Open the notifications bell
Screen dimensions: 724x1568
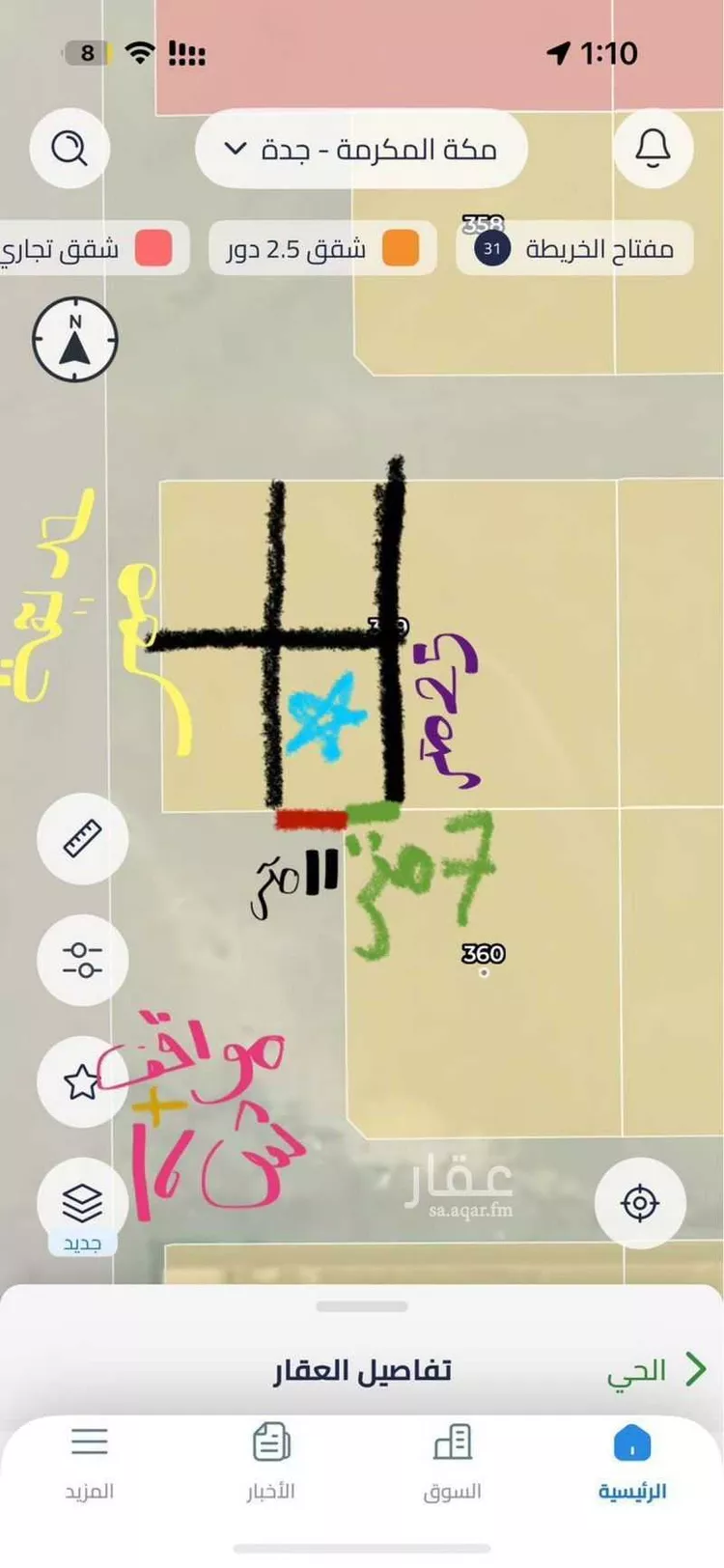pos(654,148)
